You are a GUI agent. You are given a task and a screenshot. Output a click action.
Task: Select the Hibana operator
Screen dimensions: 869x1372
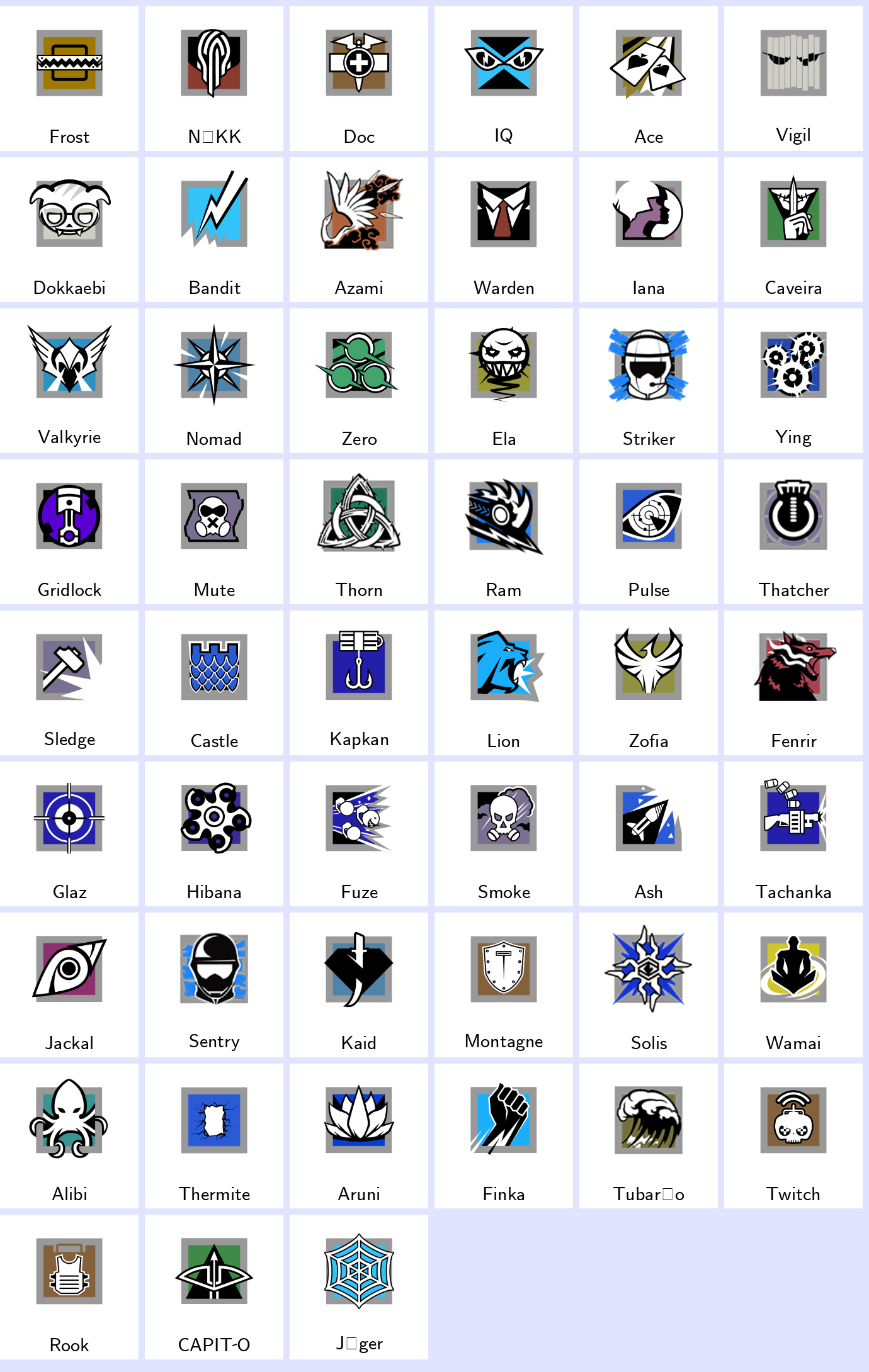tap(214, 834)
